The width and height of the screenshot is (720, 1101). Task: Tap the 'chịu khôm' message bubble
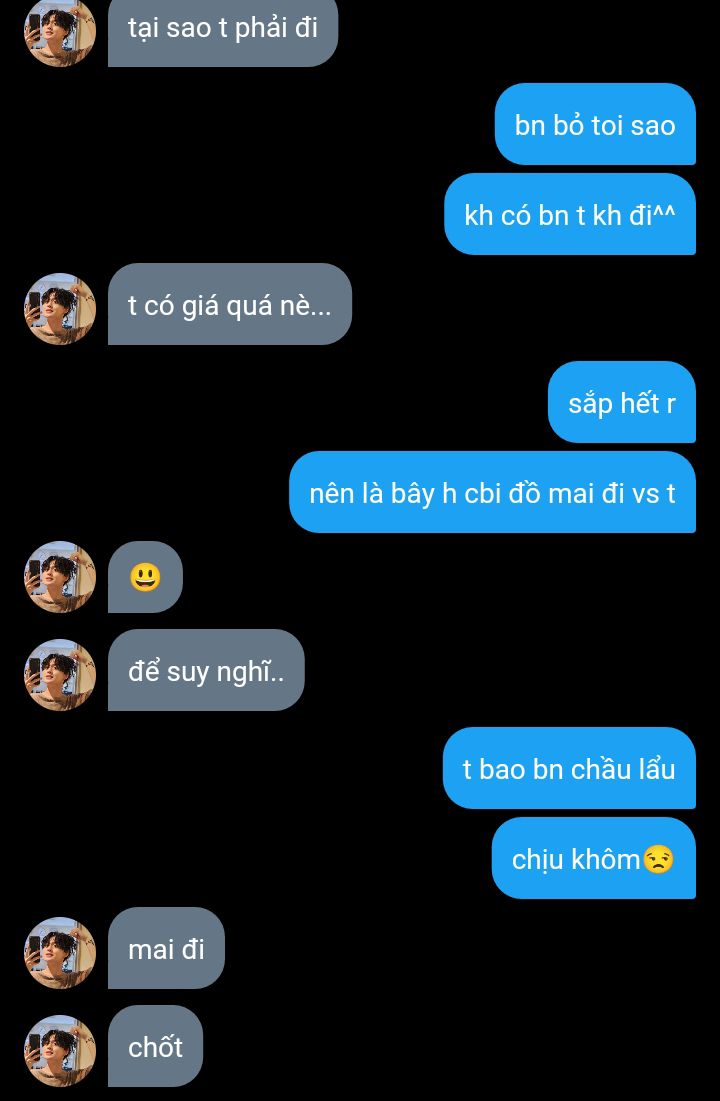click(593, 859)
